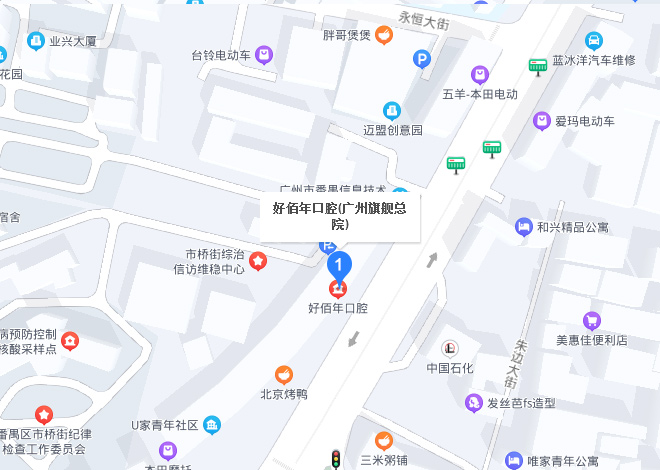Open the 发丝芭fs造型 salon marker
660x470 pixels.
(474, 404)
